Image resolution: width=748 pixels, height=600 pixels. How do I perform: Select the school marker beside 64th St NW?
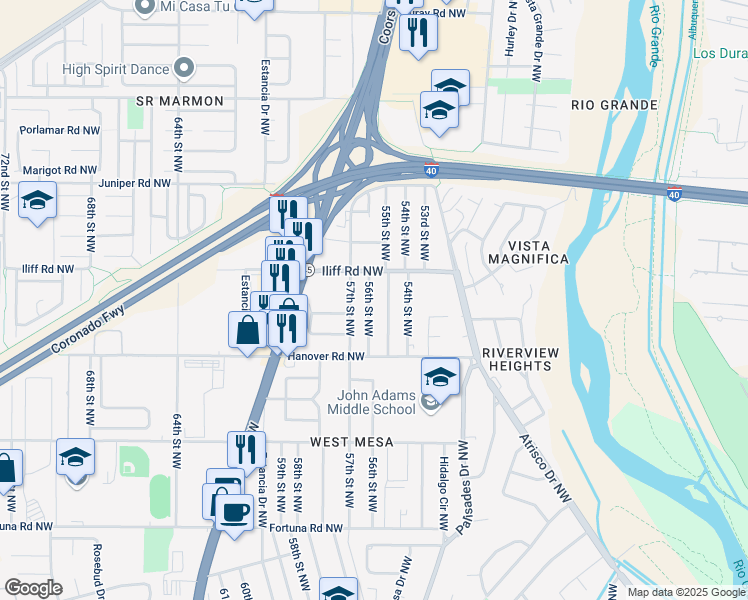[75, 458]
